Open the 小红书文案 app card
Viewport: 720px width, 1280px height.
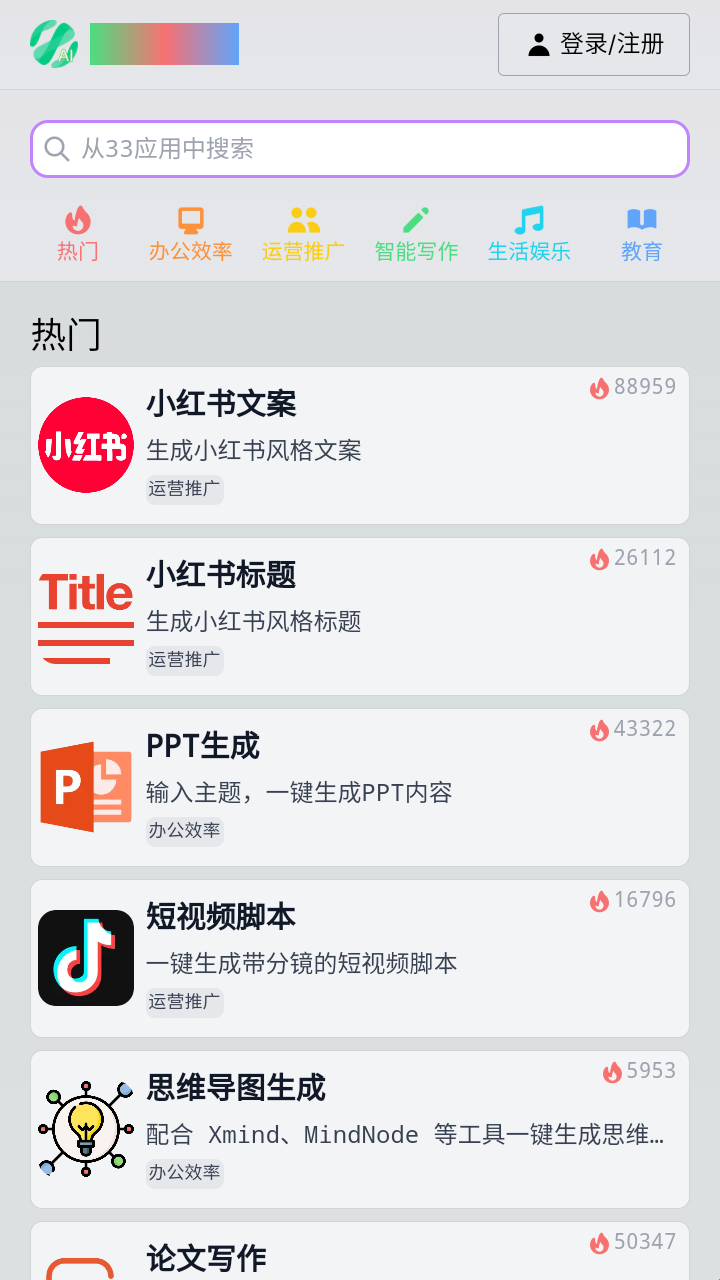(360, 445)
